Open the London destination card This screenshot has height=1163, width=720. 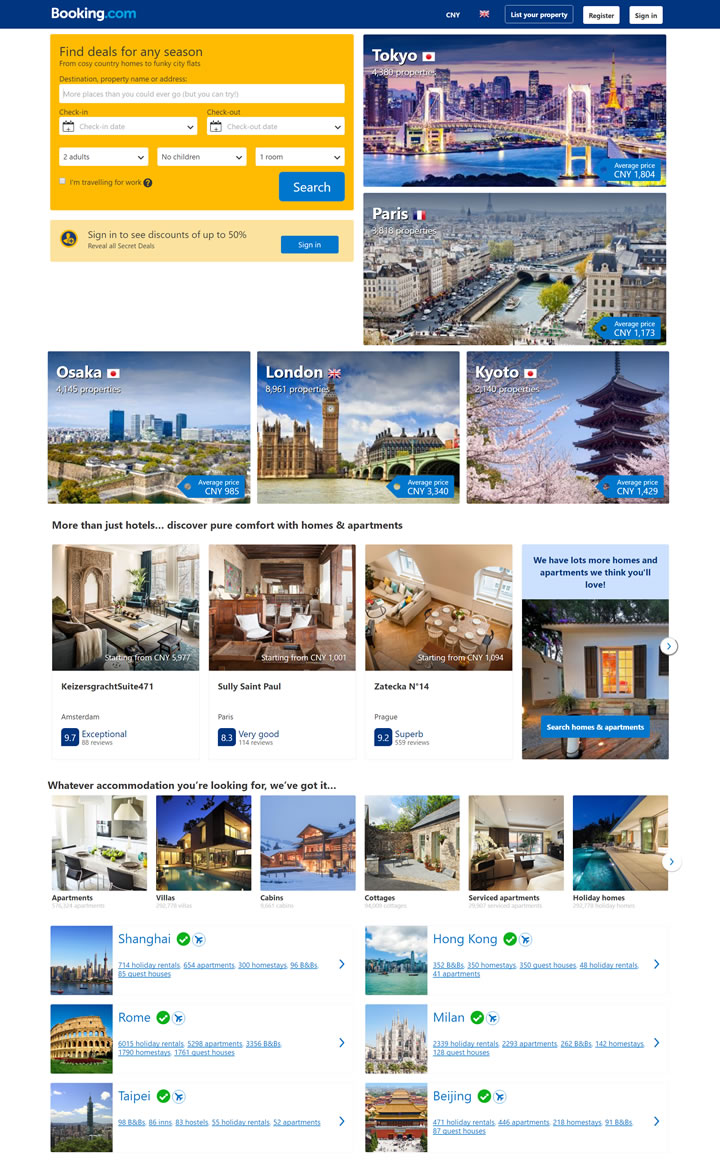coord(358,427)
